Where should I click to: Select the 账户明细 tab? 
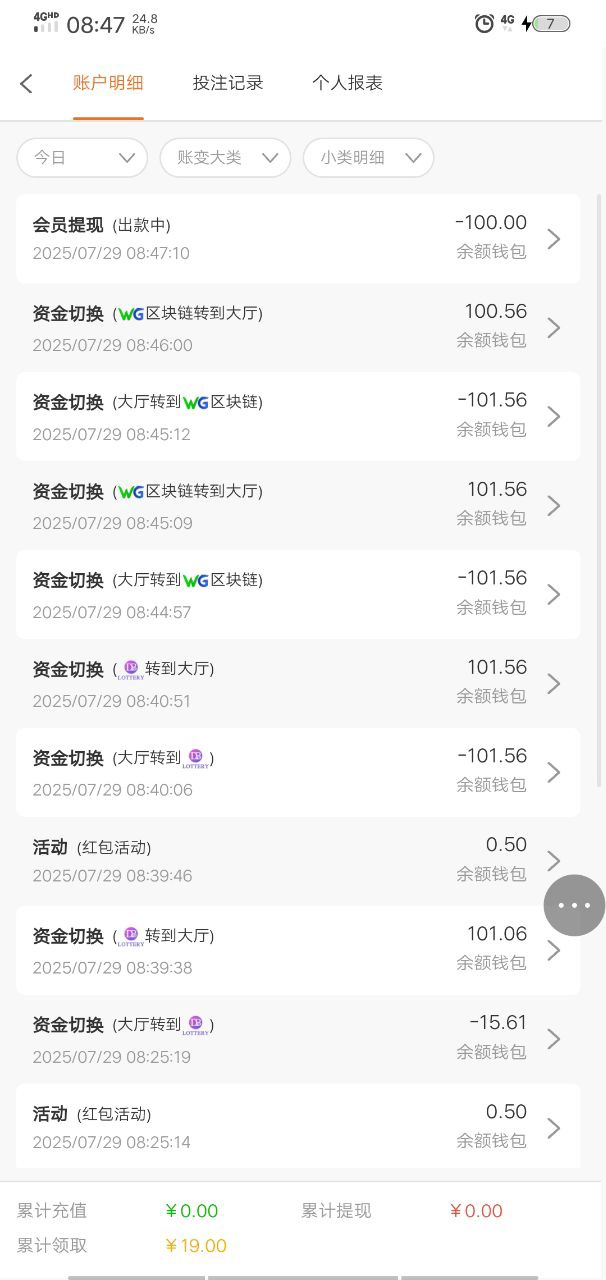108,83
